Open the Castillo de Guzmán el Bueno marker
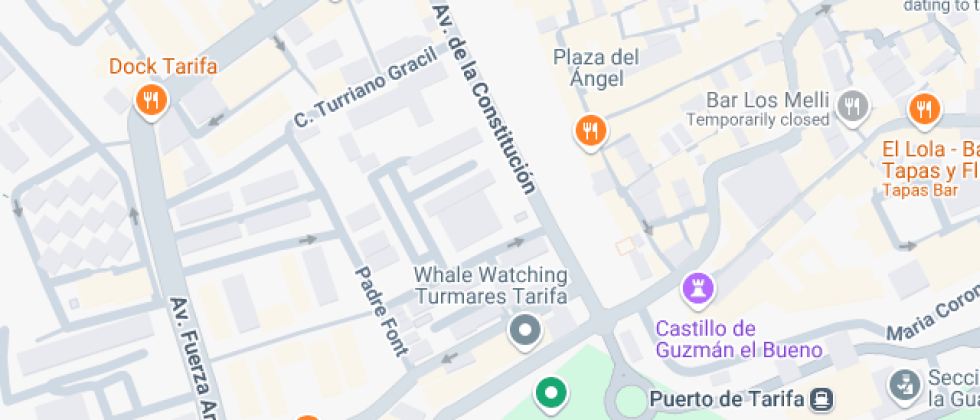This screenshot has height=420, width=980. [698, 290]
